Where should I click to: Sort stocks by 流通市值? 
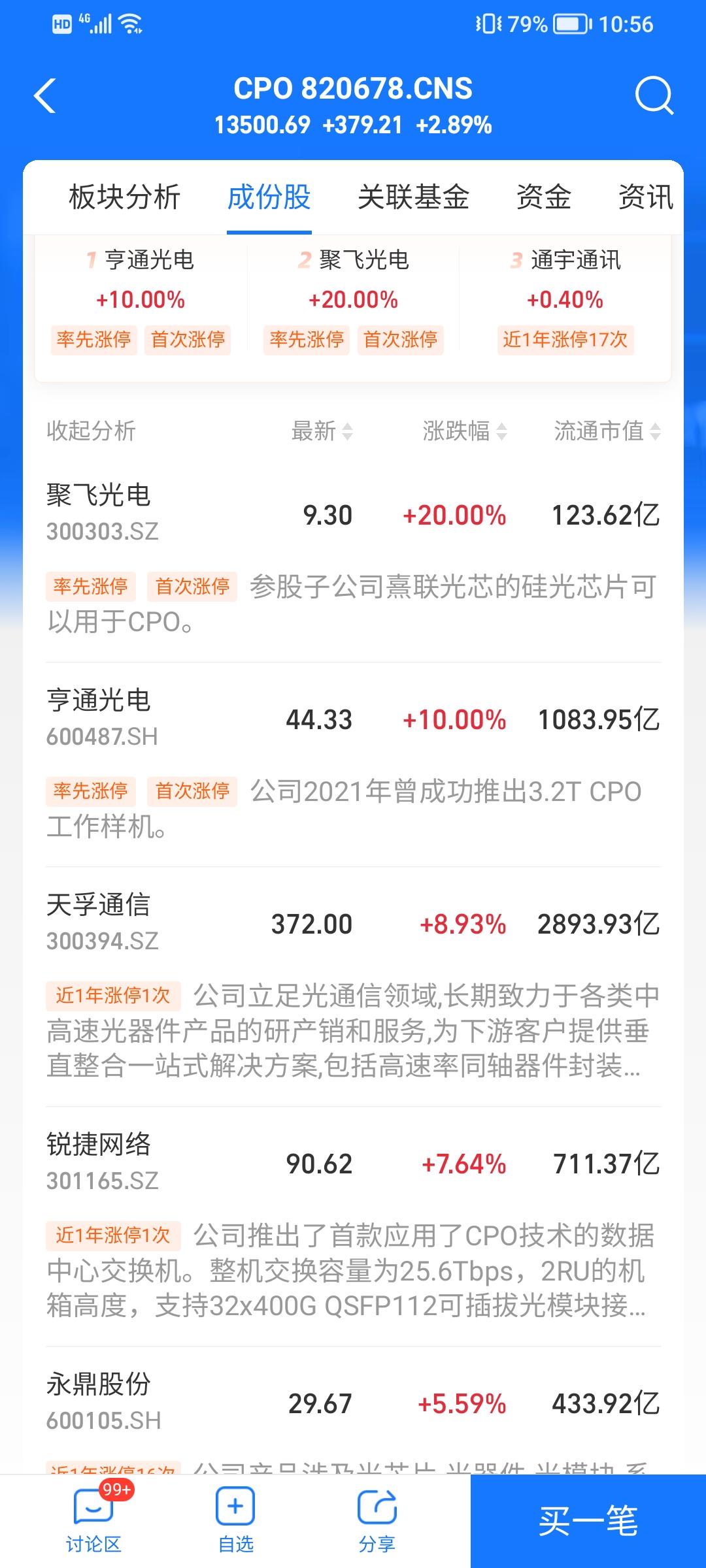[607, 431]
